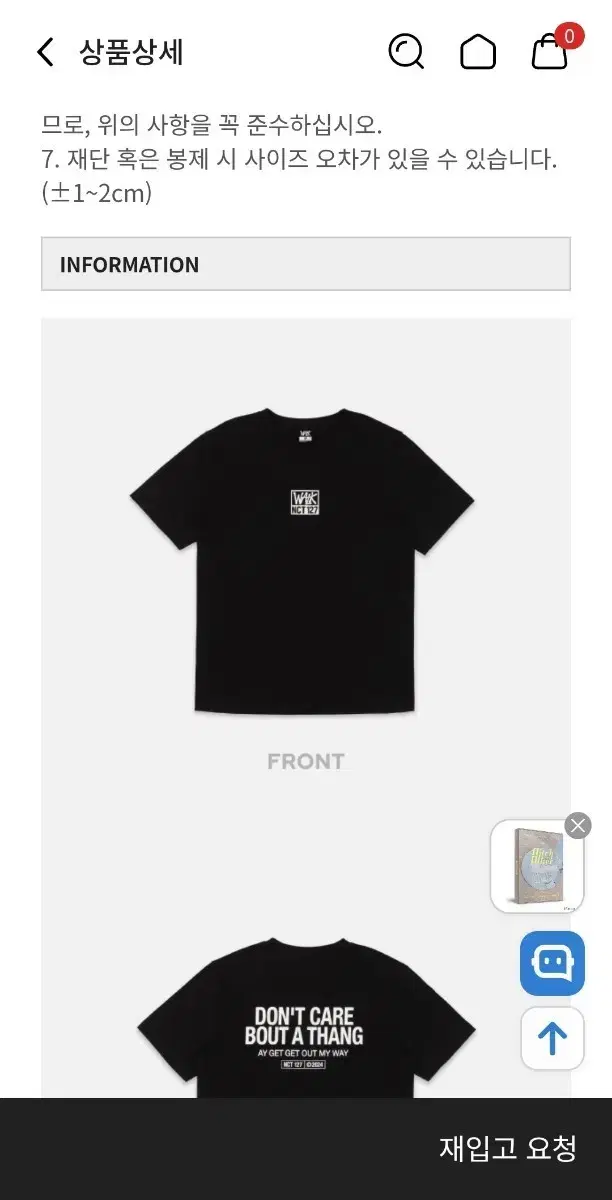The height and width of the screenshot is (1200, 612).
Task: Dismiss the floating album thumbnail
Action: point(578,826)
